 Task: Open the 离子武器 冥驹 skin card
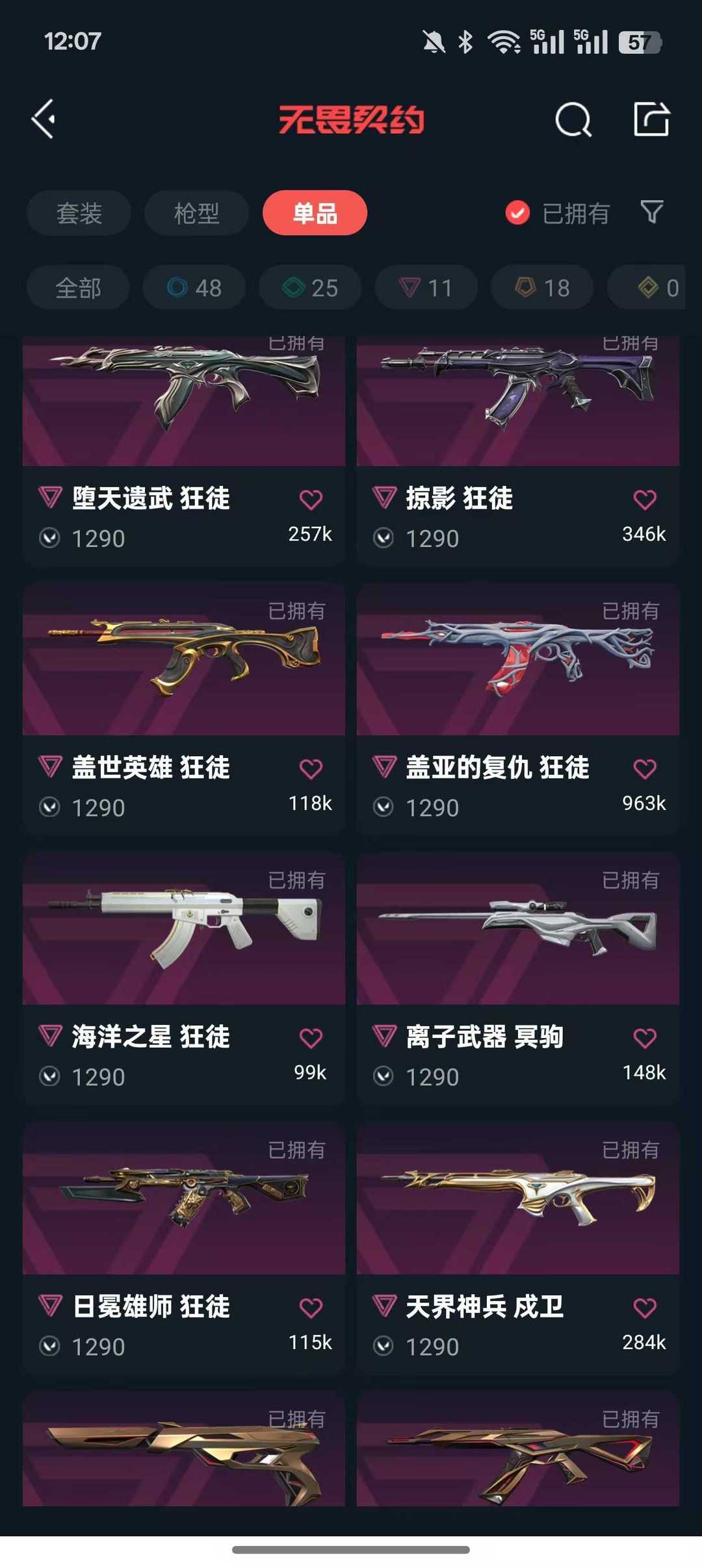tap(518, 978)
